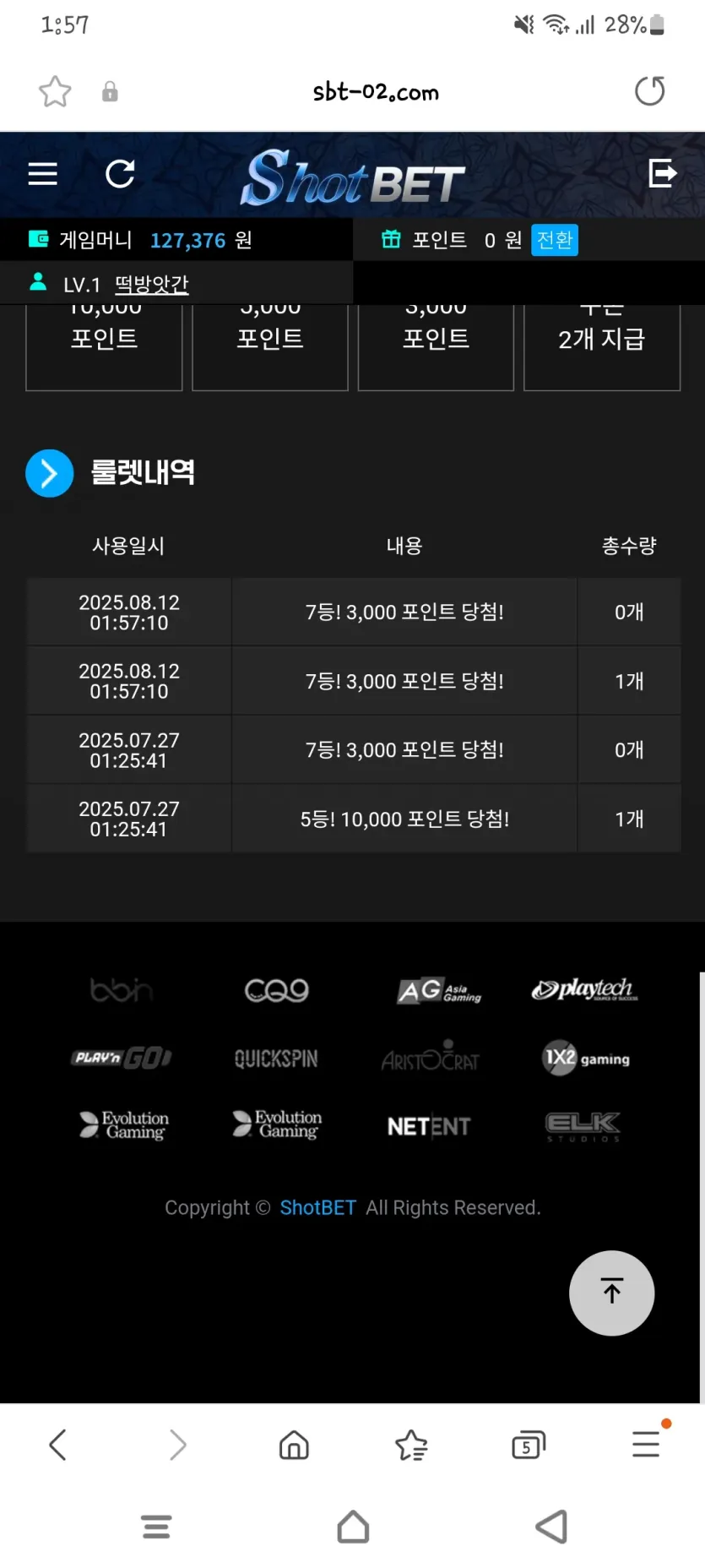Go back to the previous page
Image resolution: width=705 pixels, height=1568 pixels.
tap(57, 1445)
